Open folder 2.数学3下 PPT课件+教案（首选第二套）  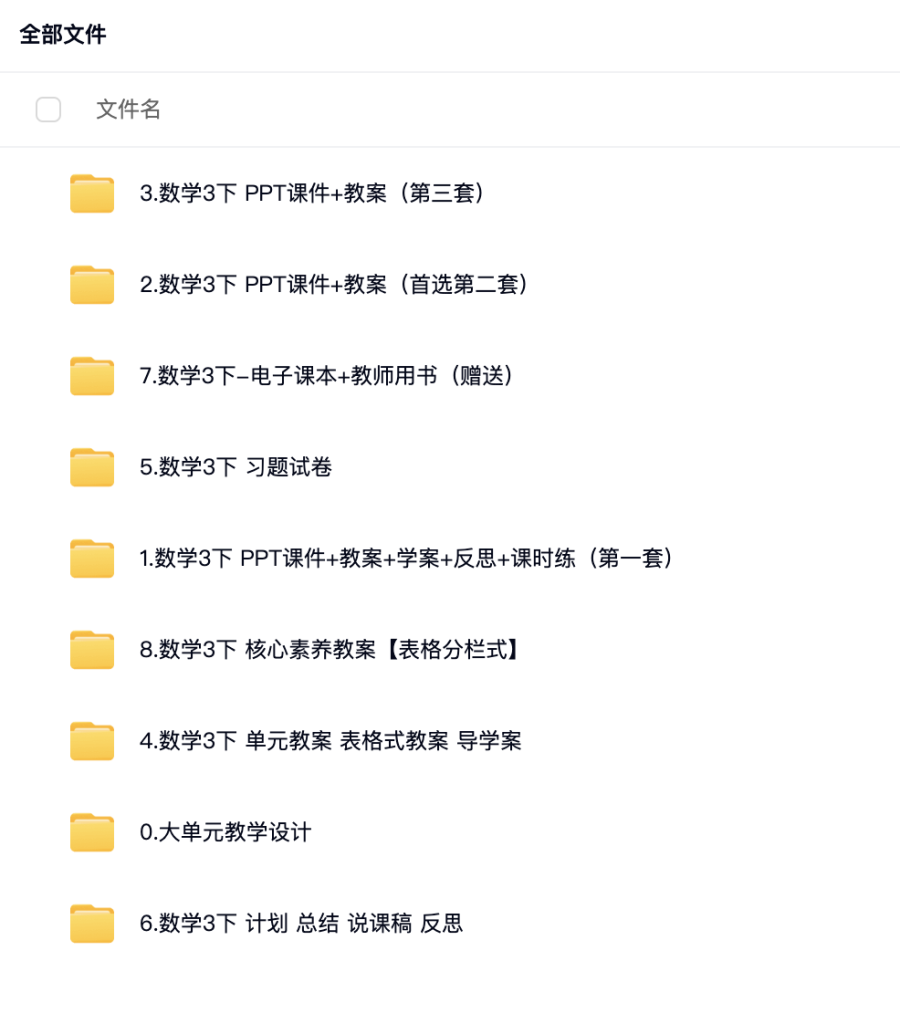click(x=334, y=285)
